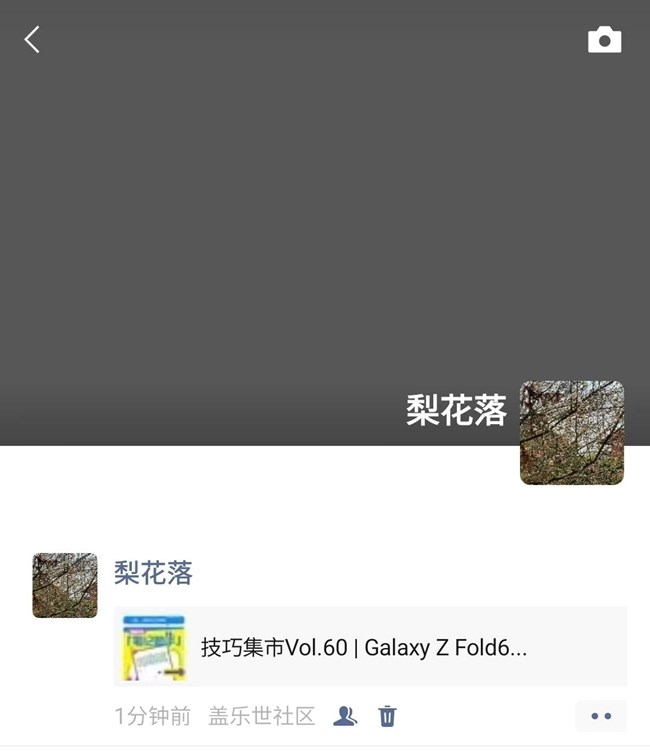The height and width of the screenshot is (751, 650).
Task: Tap the small avatar beside the post
Action: click(65, 585)
